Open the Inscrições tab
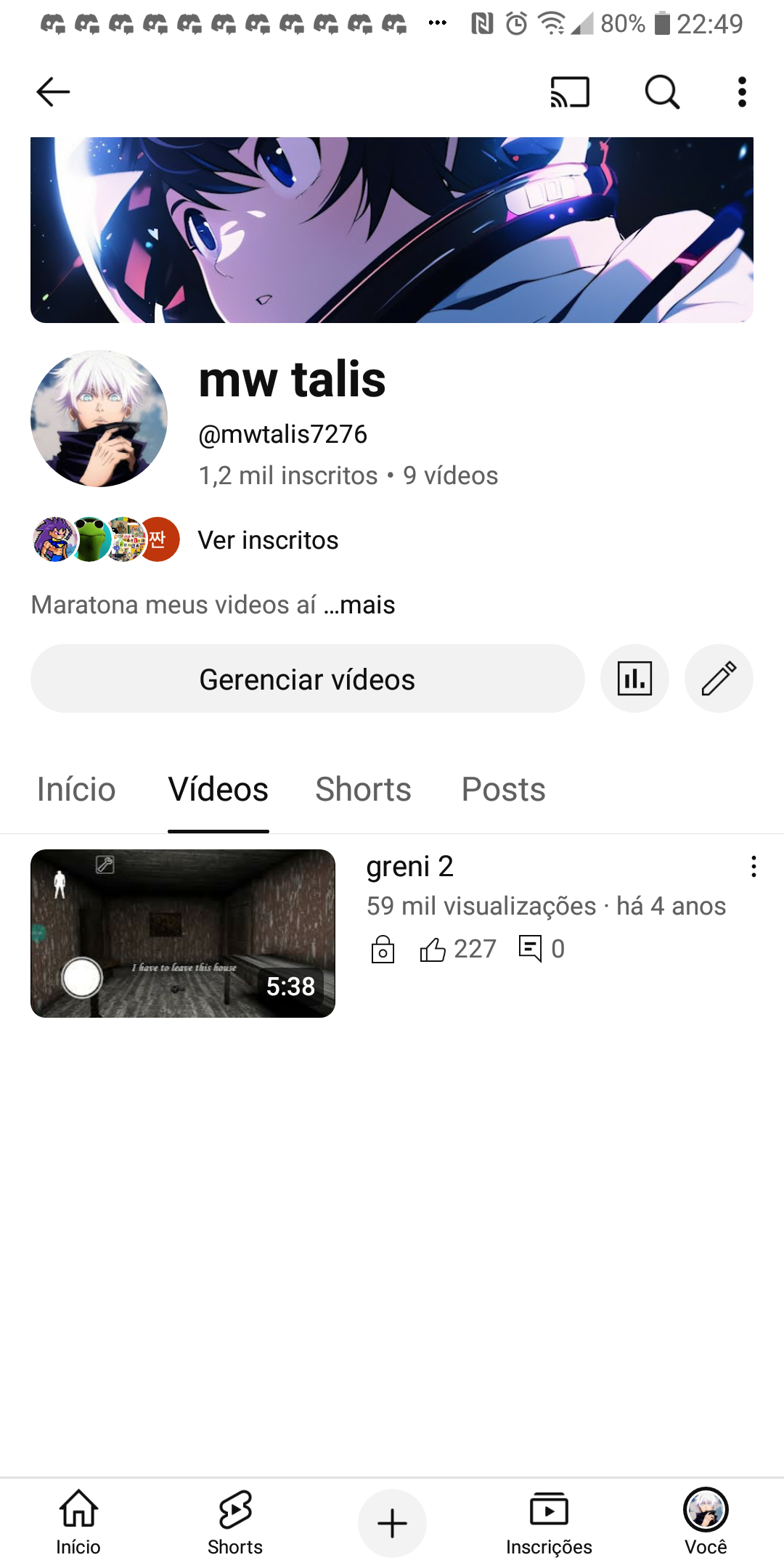784x1568 pixels. (549, 1522)
